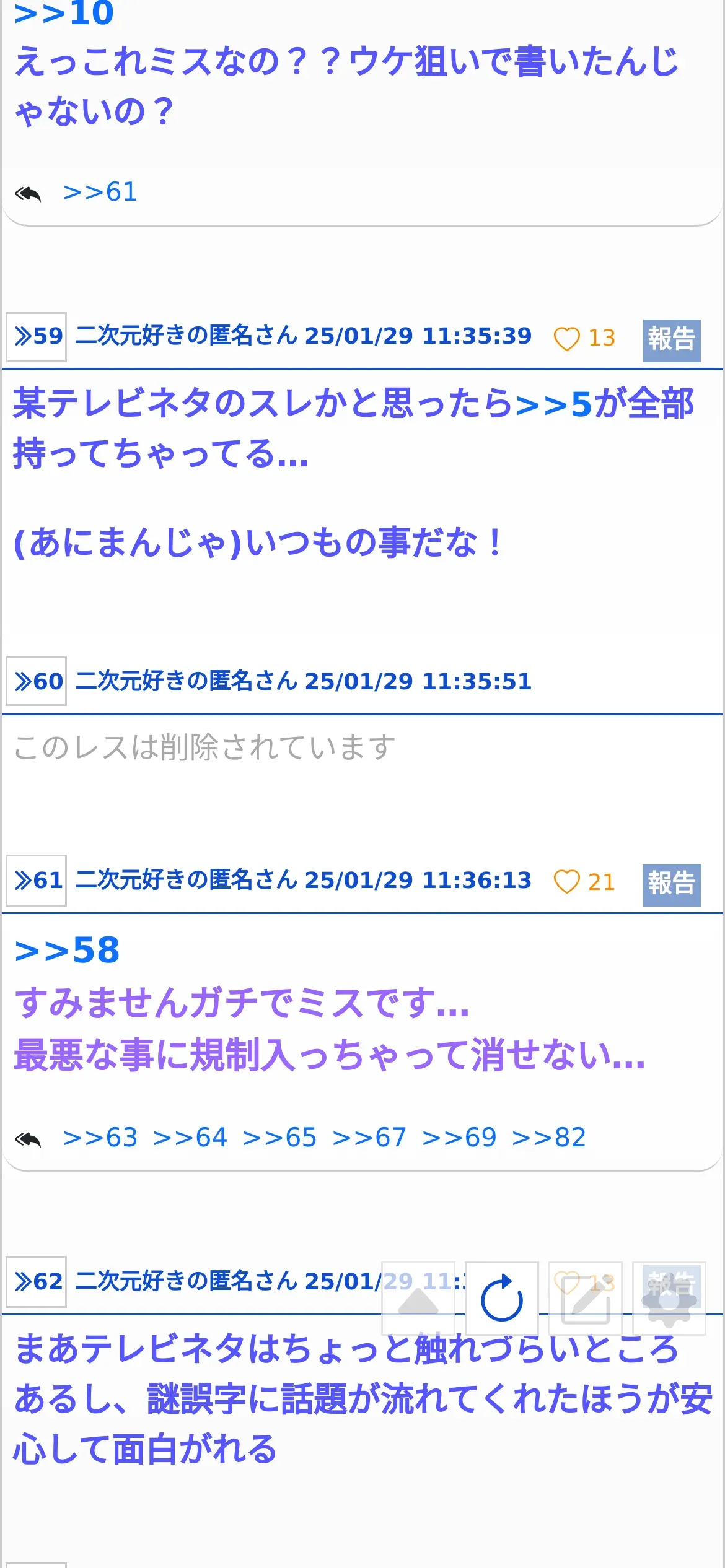The width and height of the screenshot is (725, 1568).
Task: Open reply link >>82
Action: 549,1138
